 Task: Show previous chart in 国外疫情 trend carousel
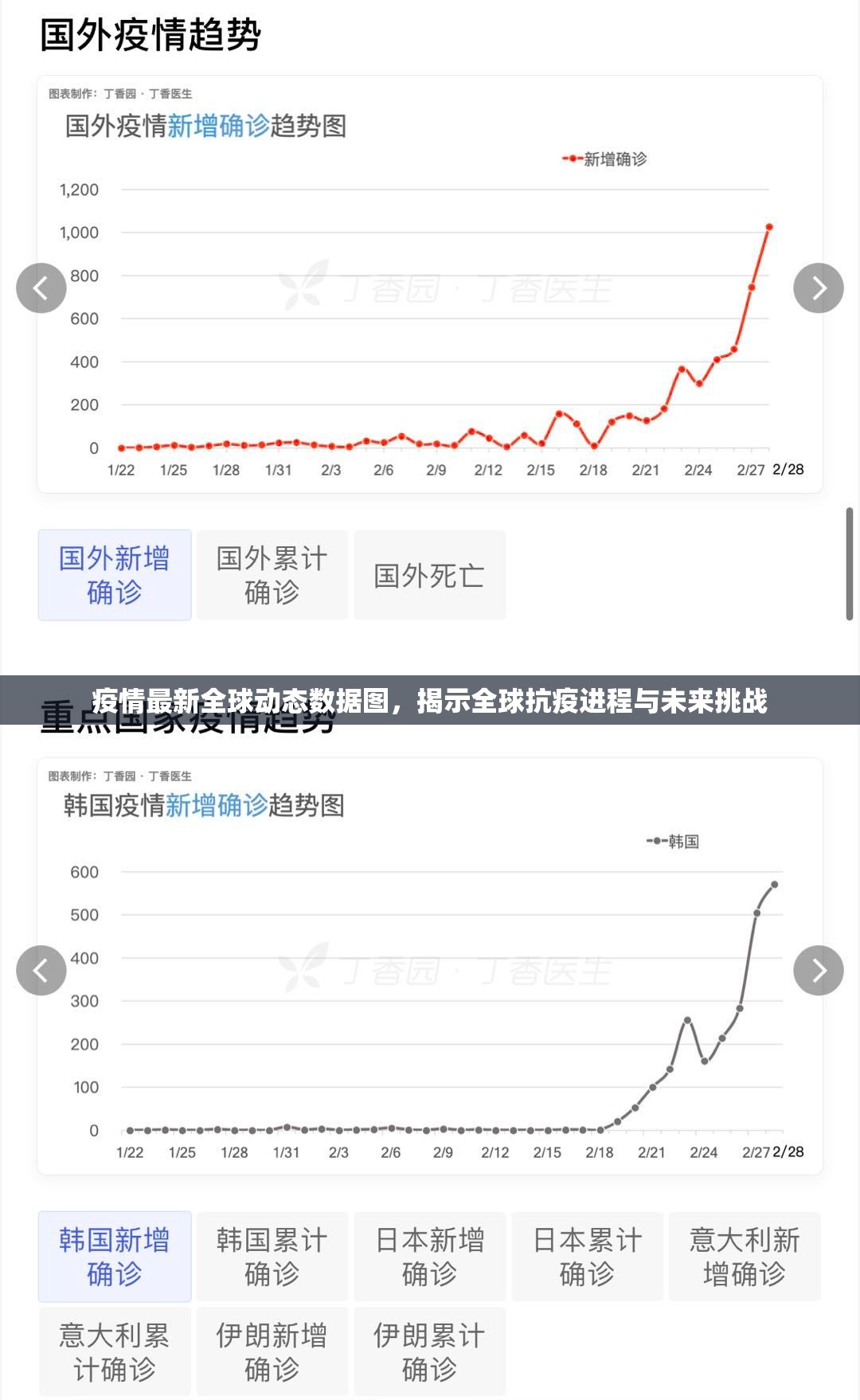click(x=41, y=288)
